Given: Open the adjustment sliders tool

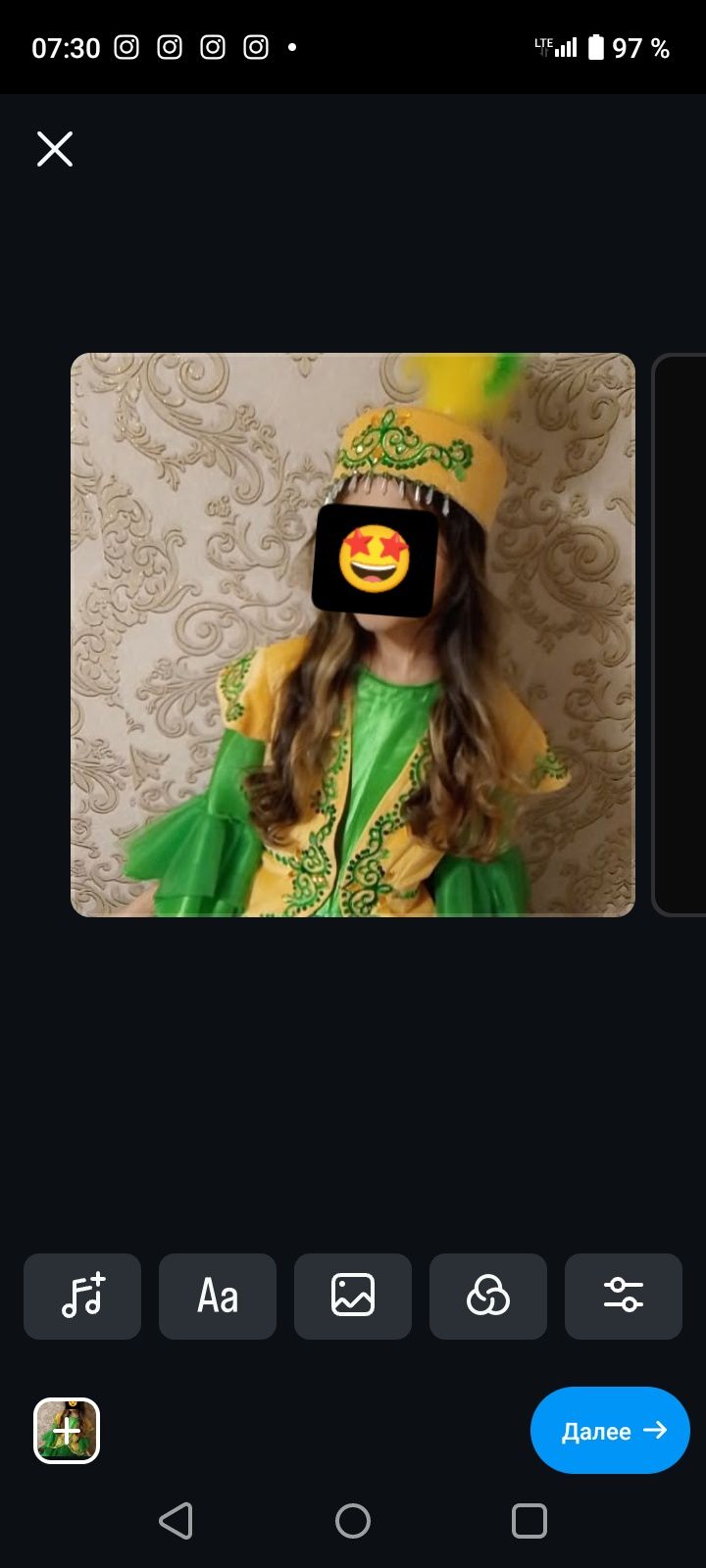Looking at the screenshot, I should click(x=624, y=1296).
